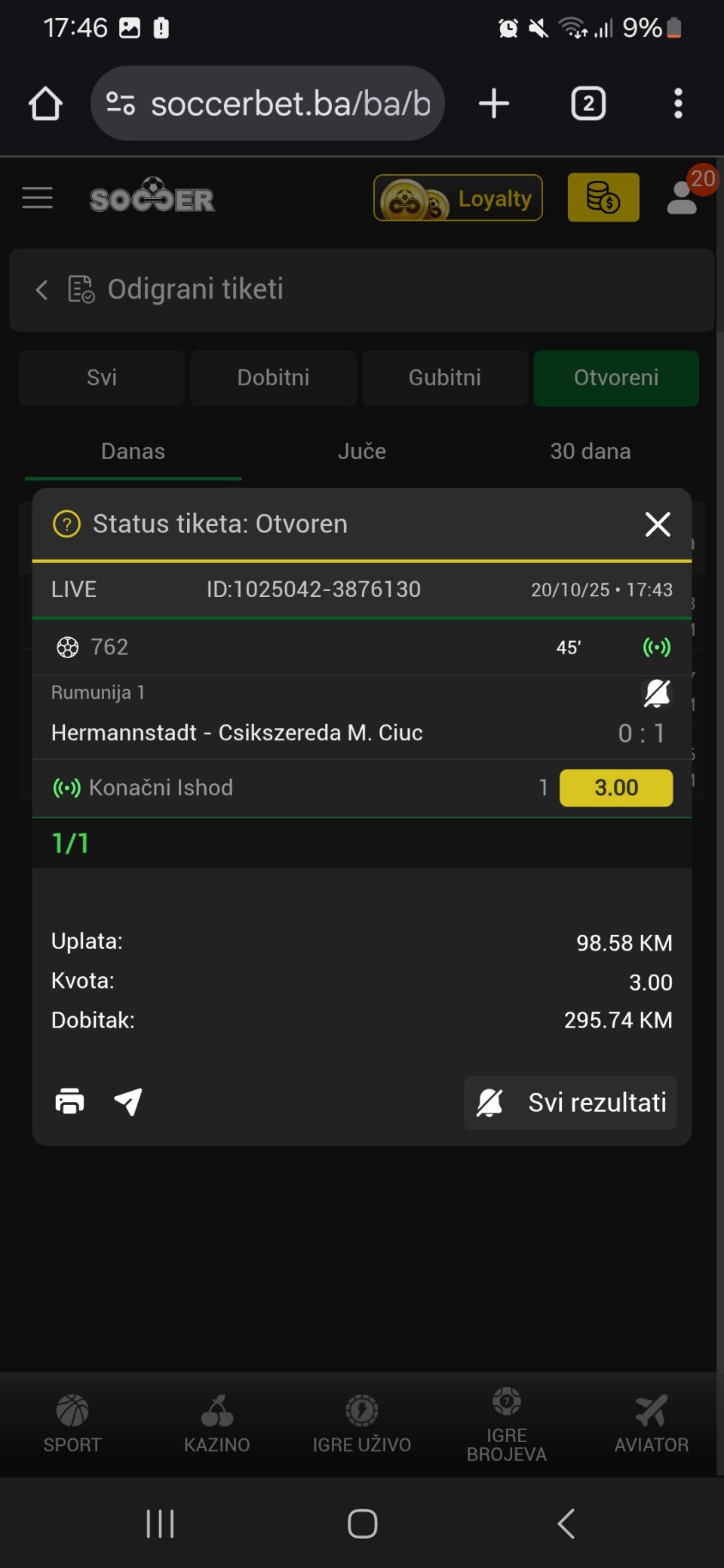Close the ticket status dialog

(658, 524)
